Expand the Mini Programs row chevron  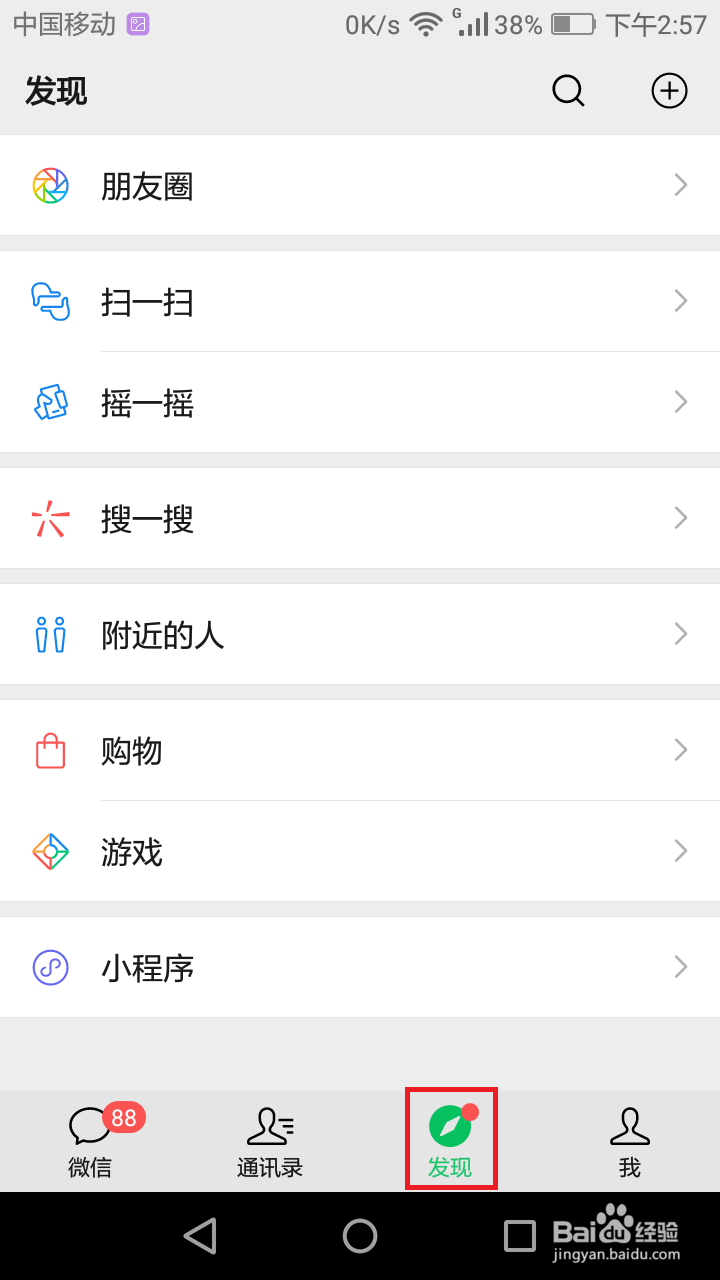(x=681, y=966)
